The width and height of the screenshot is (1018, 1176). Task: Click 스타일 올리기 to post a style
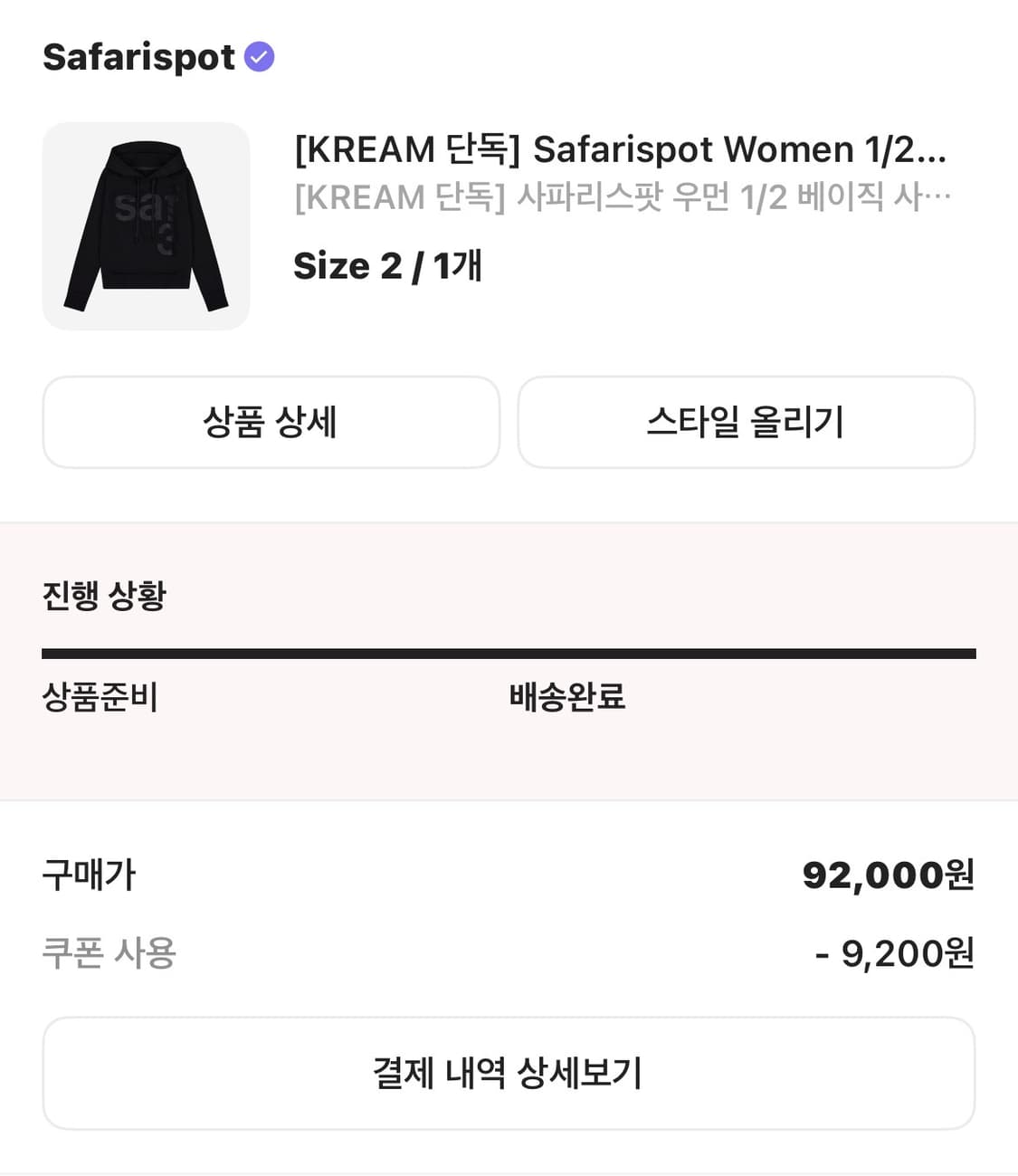(x=747, y=422)
